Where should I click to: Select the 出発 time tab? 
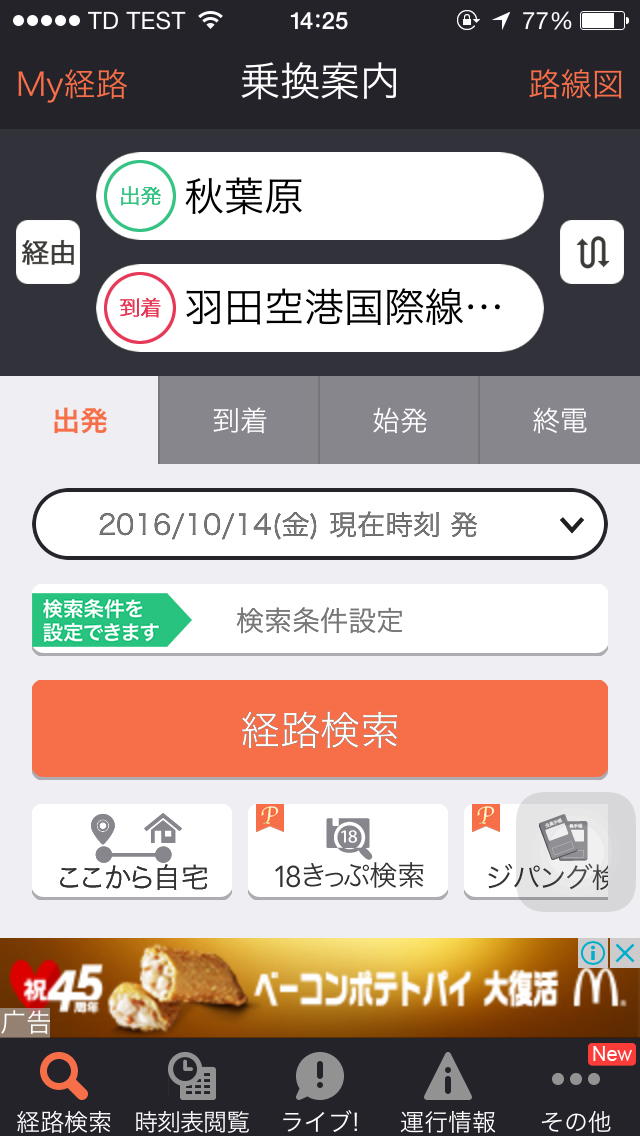click(x=80, y=421)
